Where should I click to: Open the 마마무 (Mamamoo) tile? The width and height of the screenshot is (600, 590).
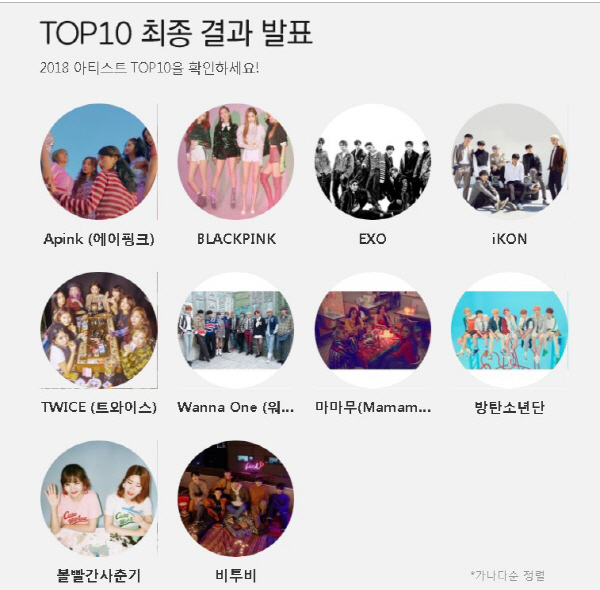tap(373, 330)
